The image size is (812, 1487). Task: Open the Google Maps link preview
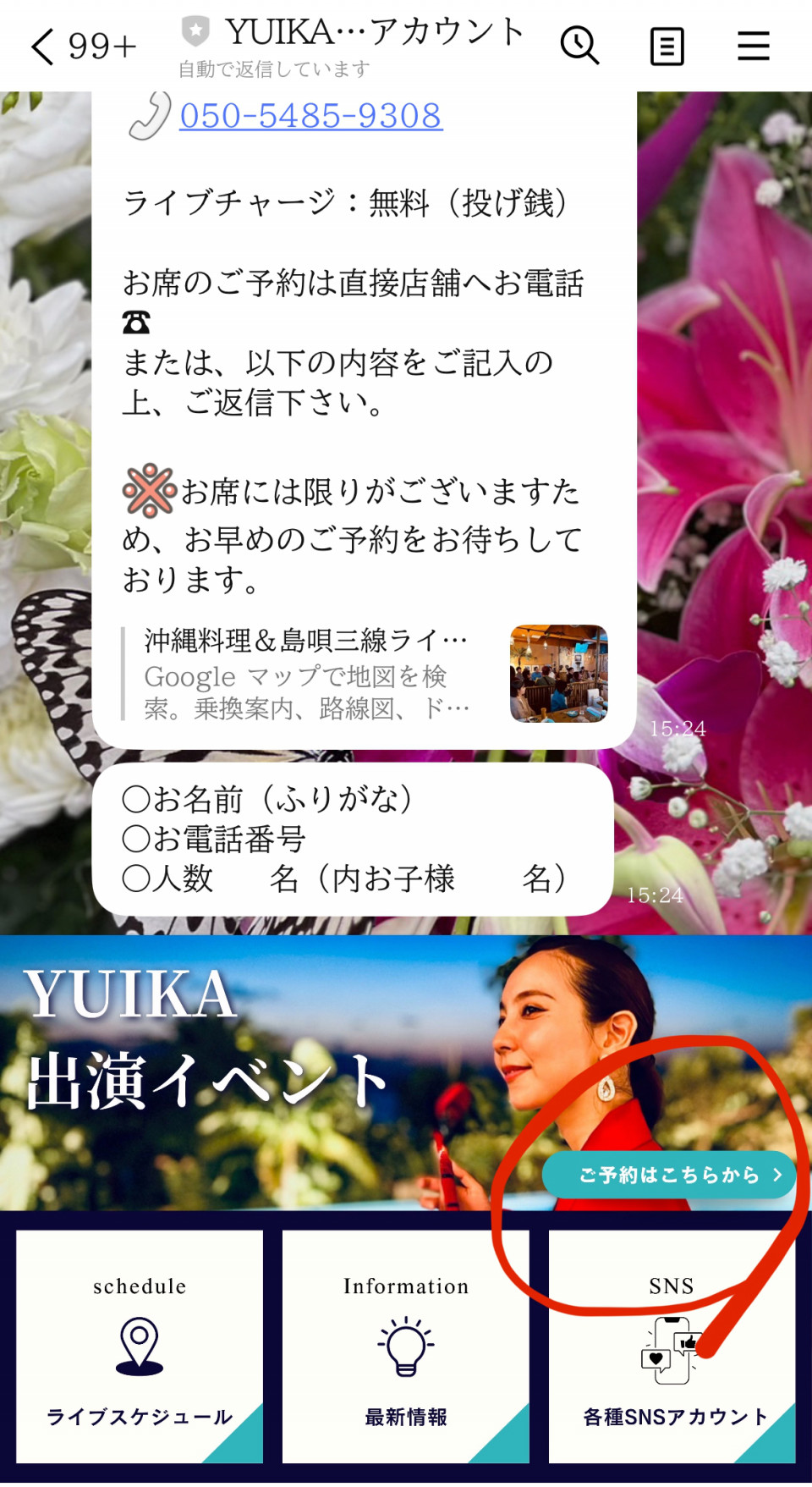364,674
